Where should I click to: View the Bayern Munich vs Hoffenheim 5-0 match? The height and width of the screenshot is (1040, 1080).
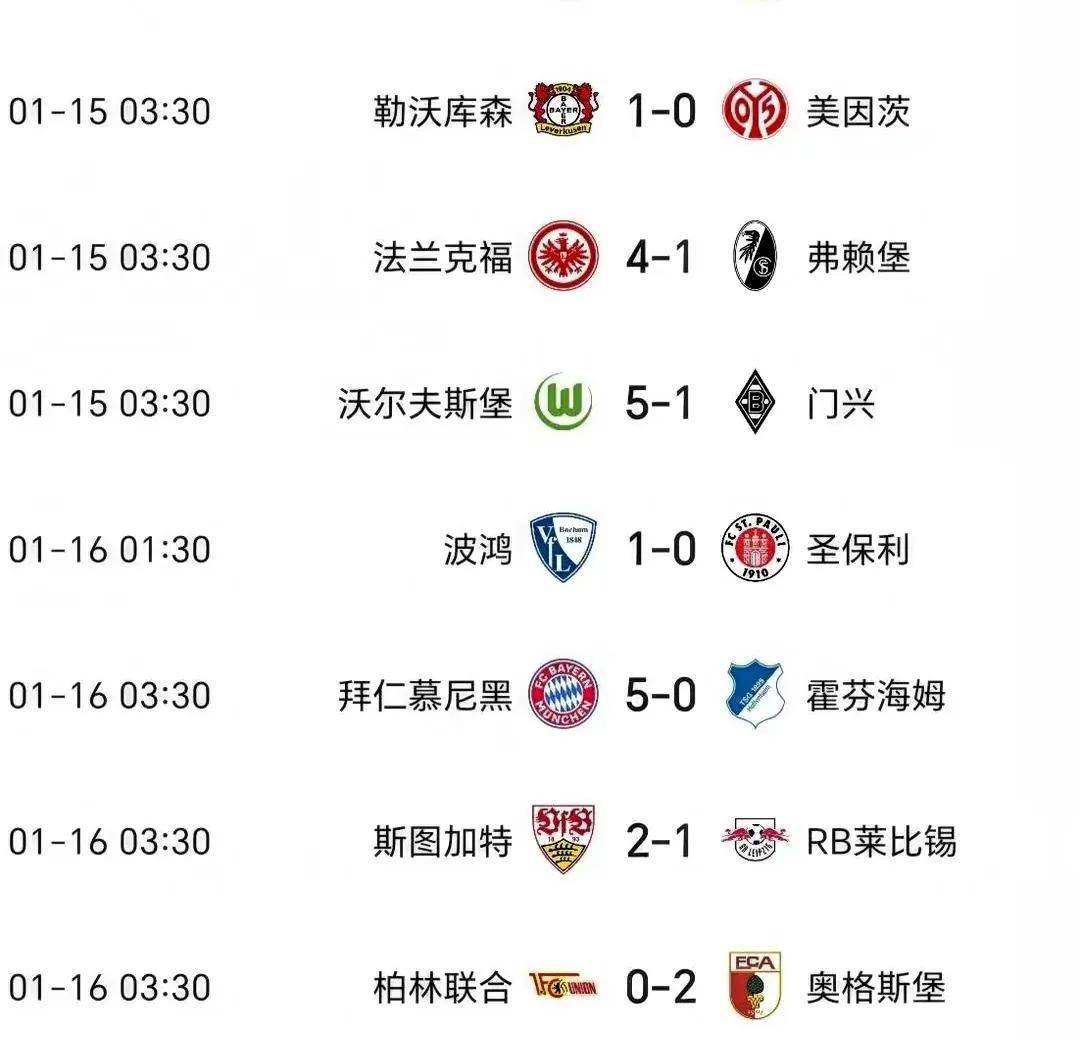point(660,695)
